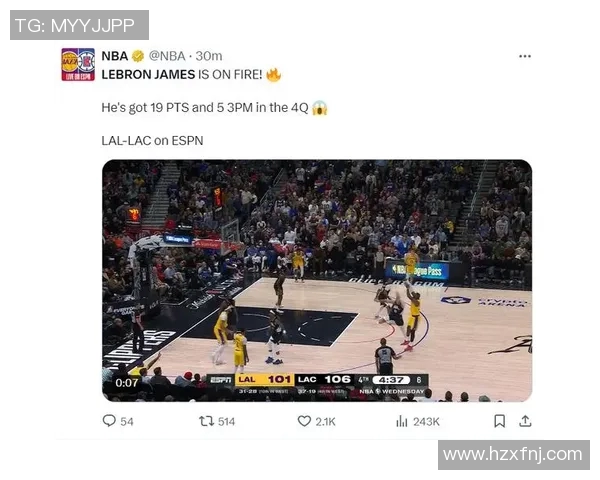The width and height of the screenshot is (600, 480).
Task: Play the Lakers-Clippers video clip
Action: click(317, 280)
